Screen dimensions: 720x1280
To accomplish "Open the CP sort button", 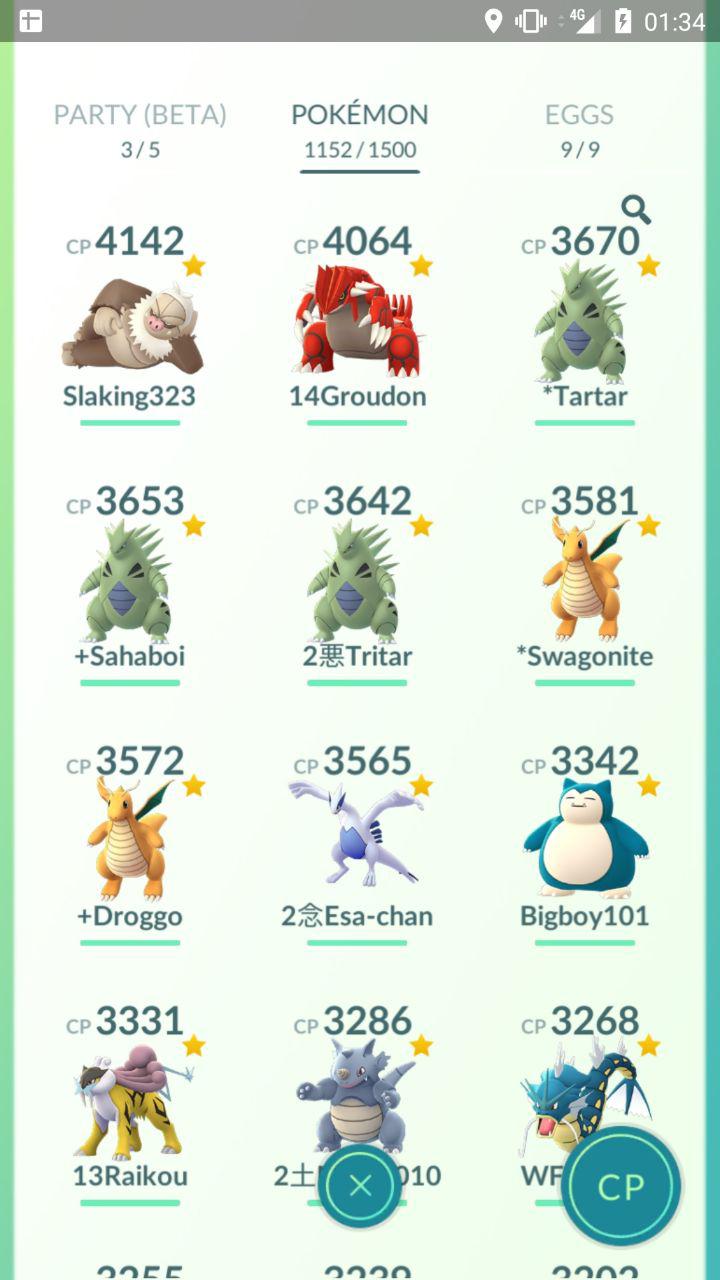I will point(621,1186).
